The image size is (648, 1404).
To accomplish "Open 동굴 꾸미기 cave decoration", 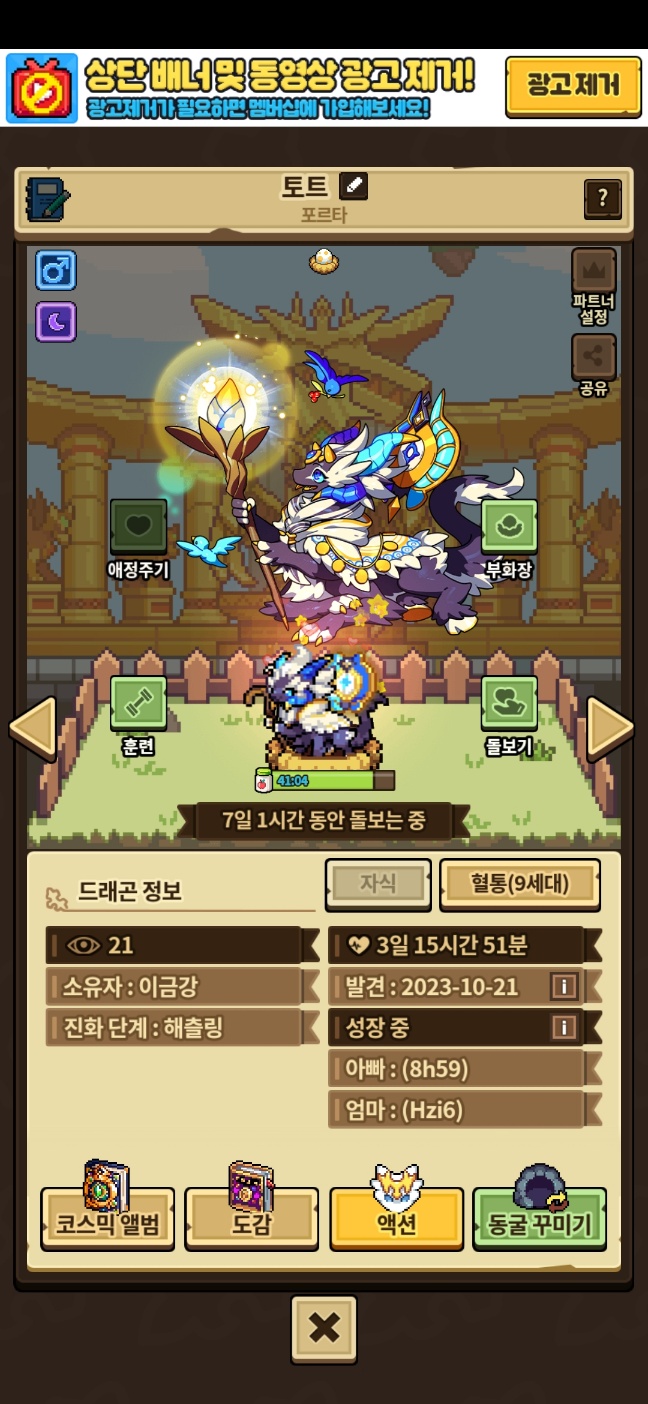I will [540, 1218].
